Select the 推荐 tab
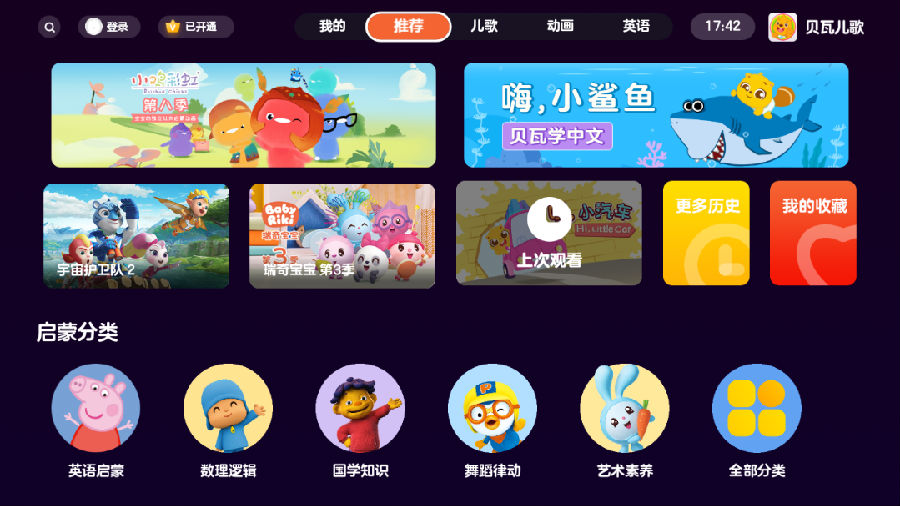Viewport: 900px width, 506px height. 408,26
